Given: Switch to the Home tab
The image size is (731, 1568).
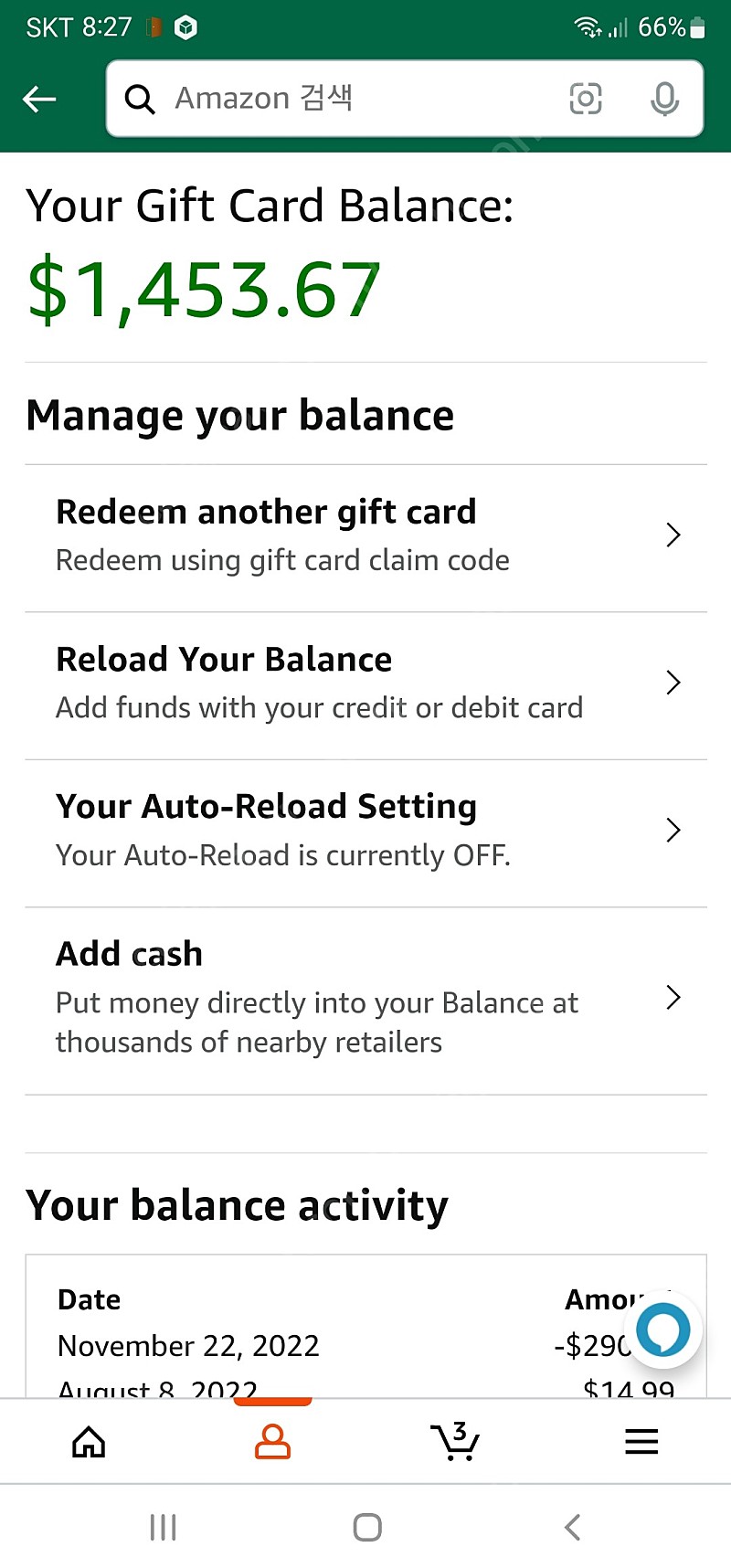Looking at the screenshot, I should pos(89,1442).
